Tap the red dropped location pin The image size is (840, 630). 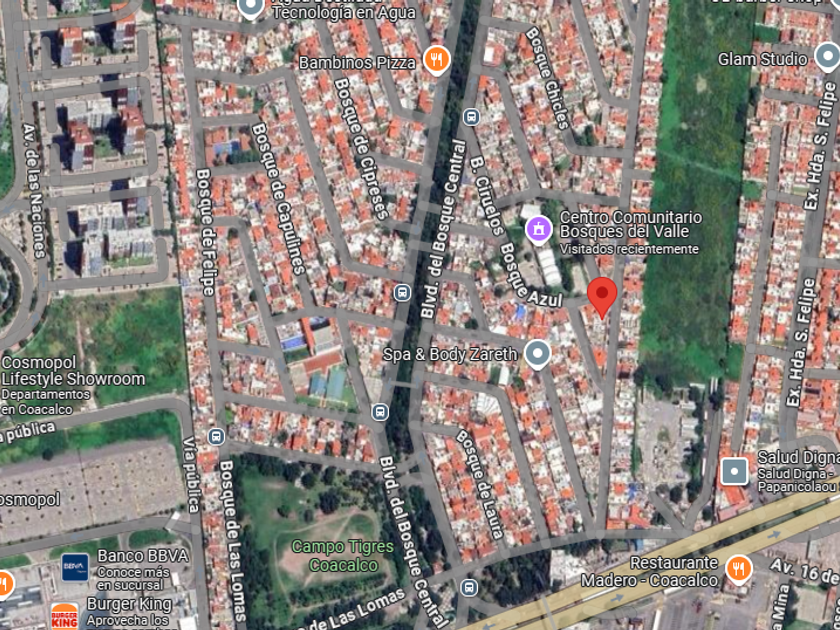602,298
